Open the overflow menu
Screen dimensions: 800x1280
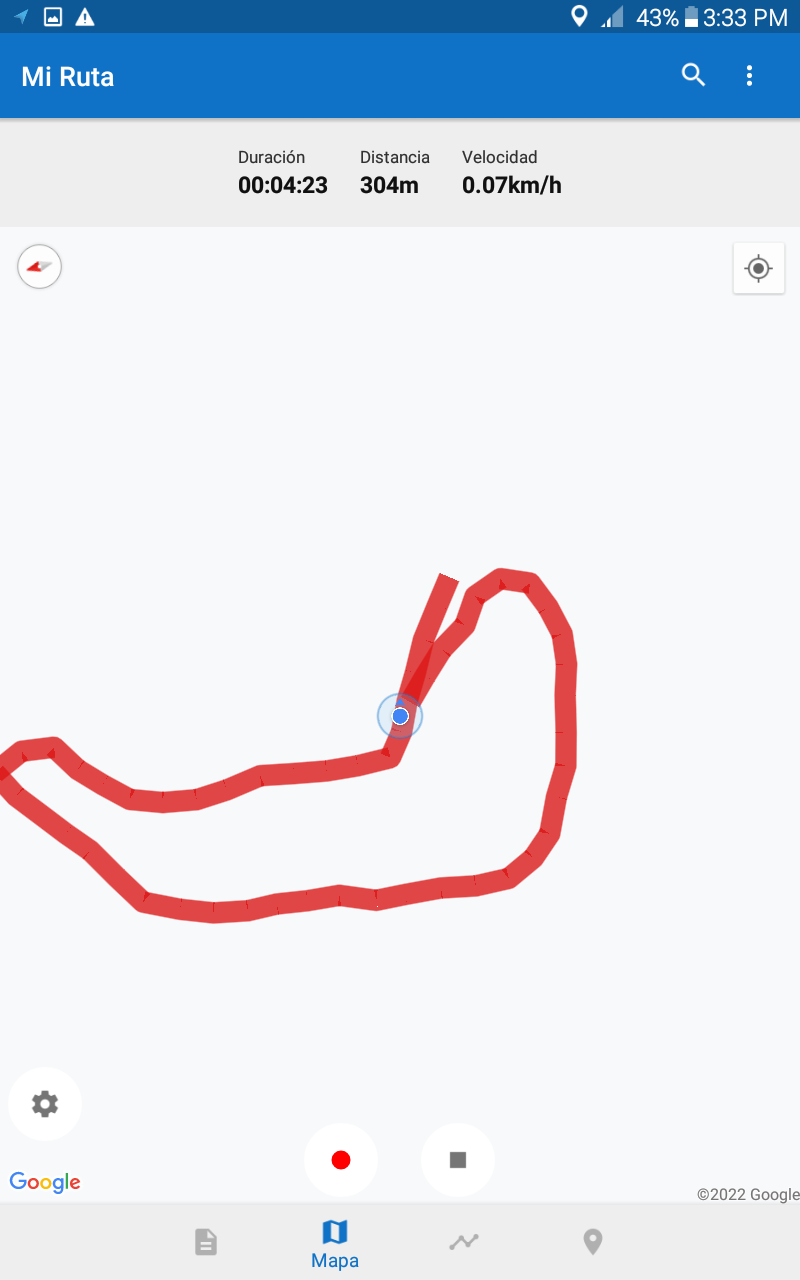pyautogui.click(x=749, y=76)
